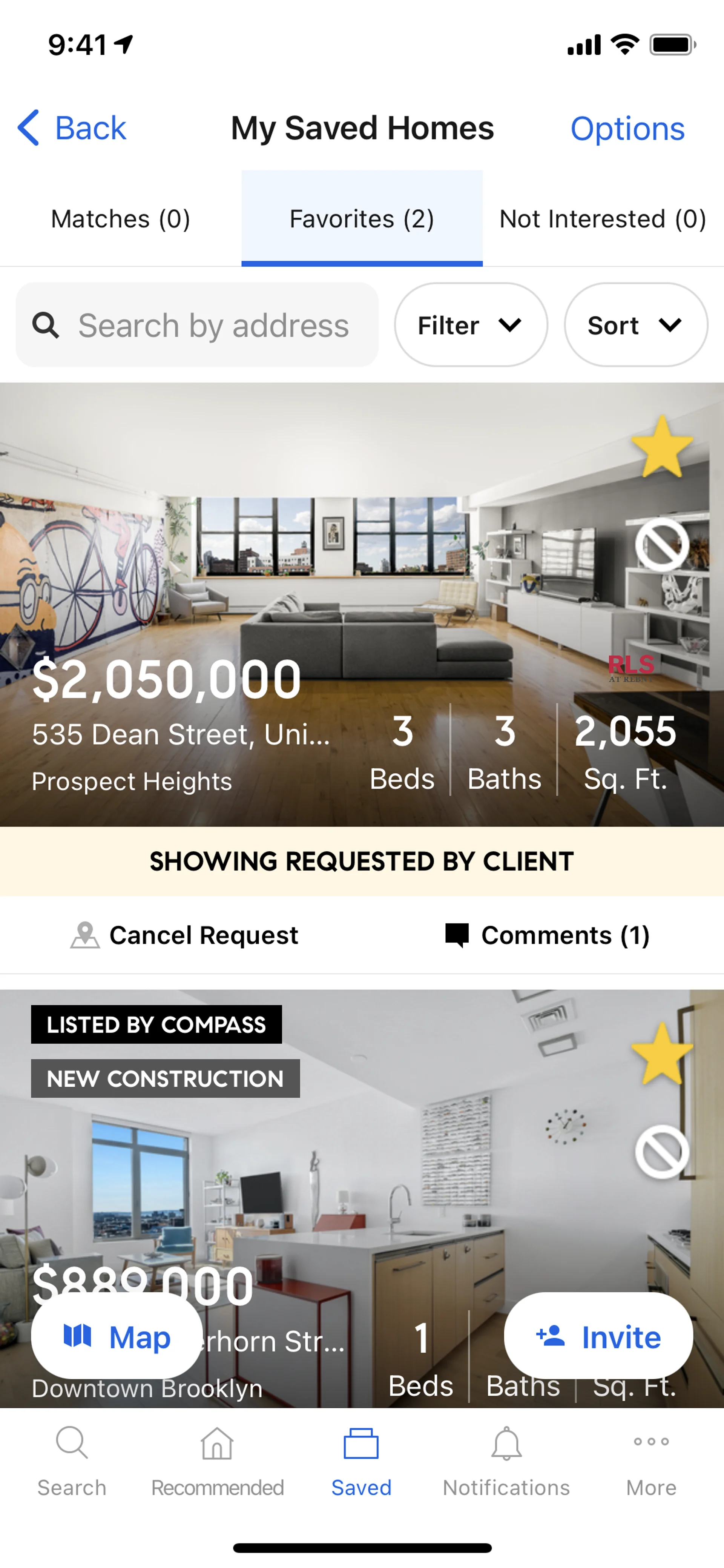Expand the Sort dropdown
724x1568 pixels.
635,325
